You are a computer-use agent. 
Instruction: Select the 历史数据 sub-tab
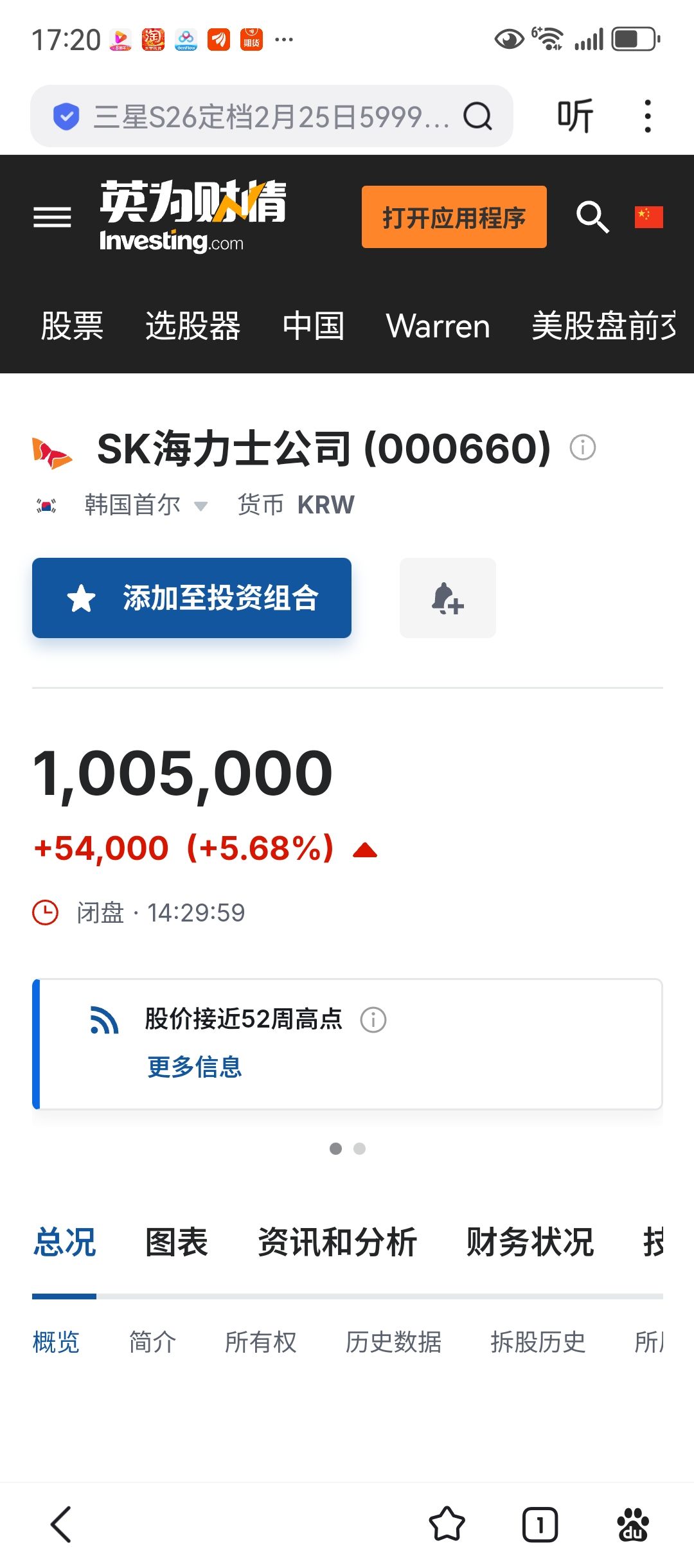393,1342
